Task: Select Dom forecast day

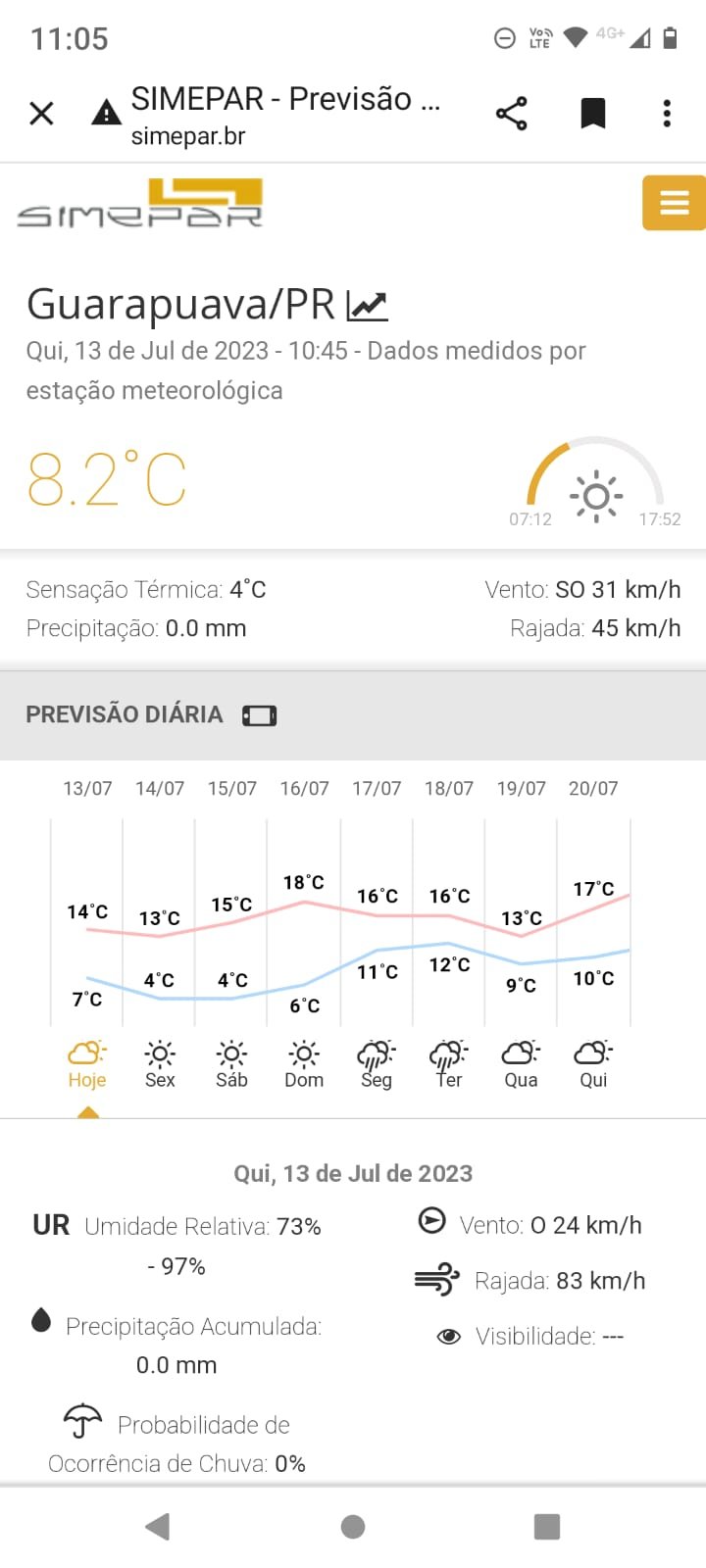Action: click(304, 1065)
